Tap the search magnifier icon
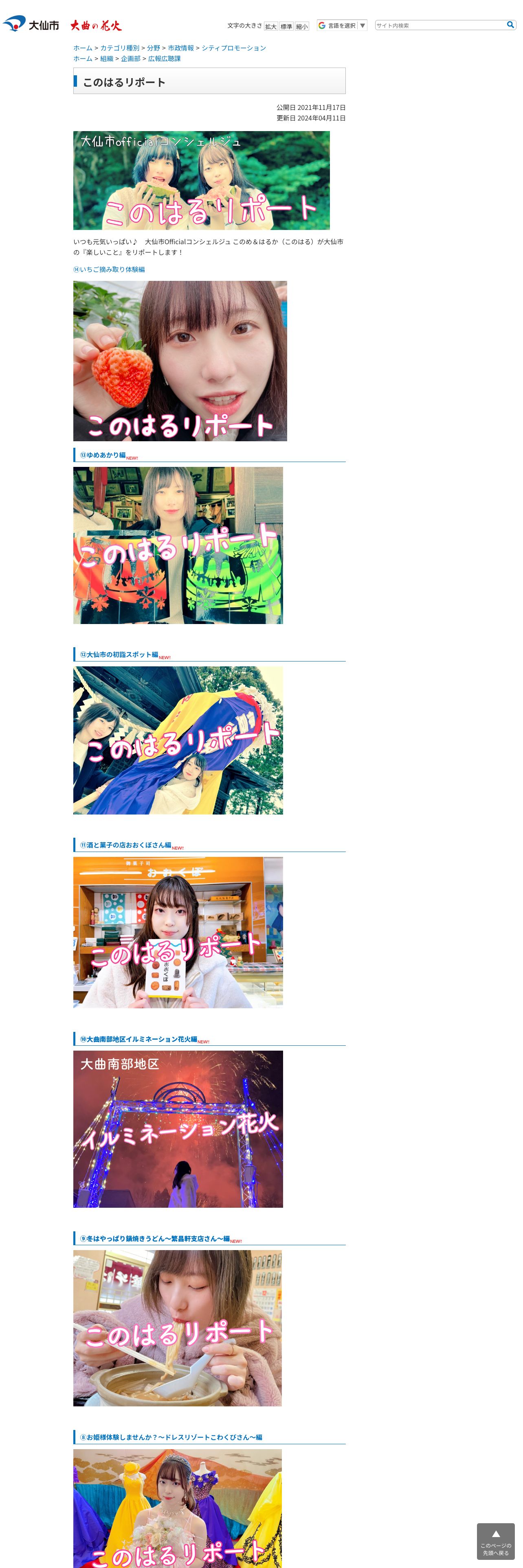The width and height of the screenshot is (523, 1568). point(510,25)
